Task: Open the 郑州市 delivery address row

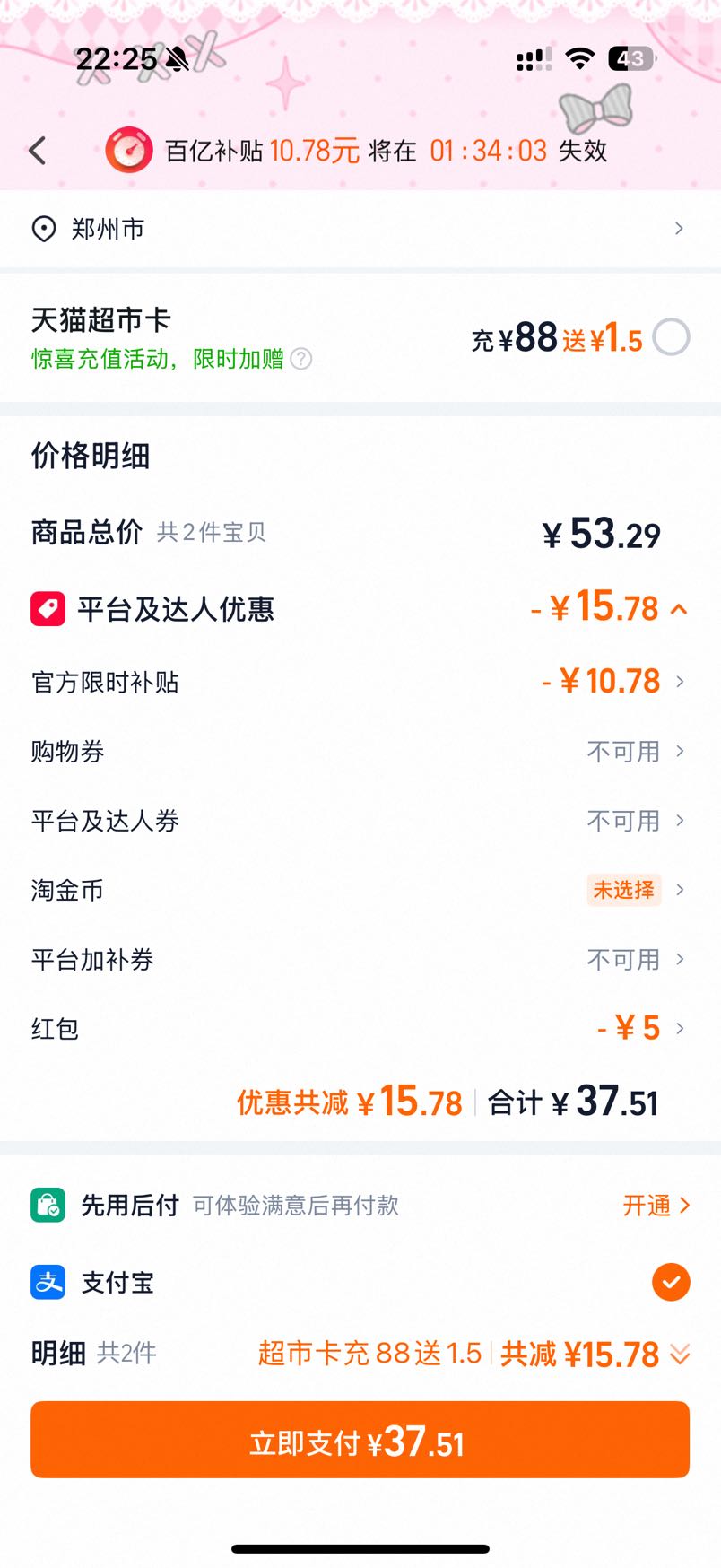Action: click(360, 229)
